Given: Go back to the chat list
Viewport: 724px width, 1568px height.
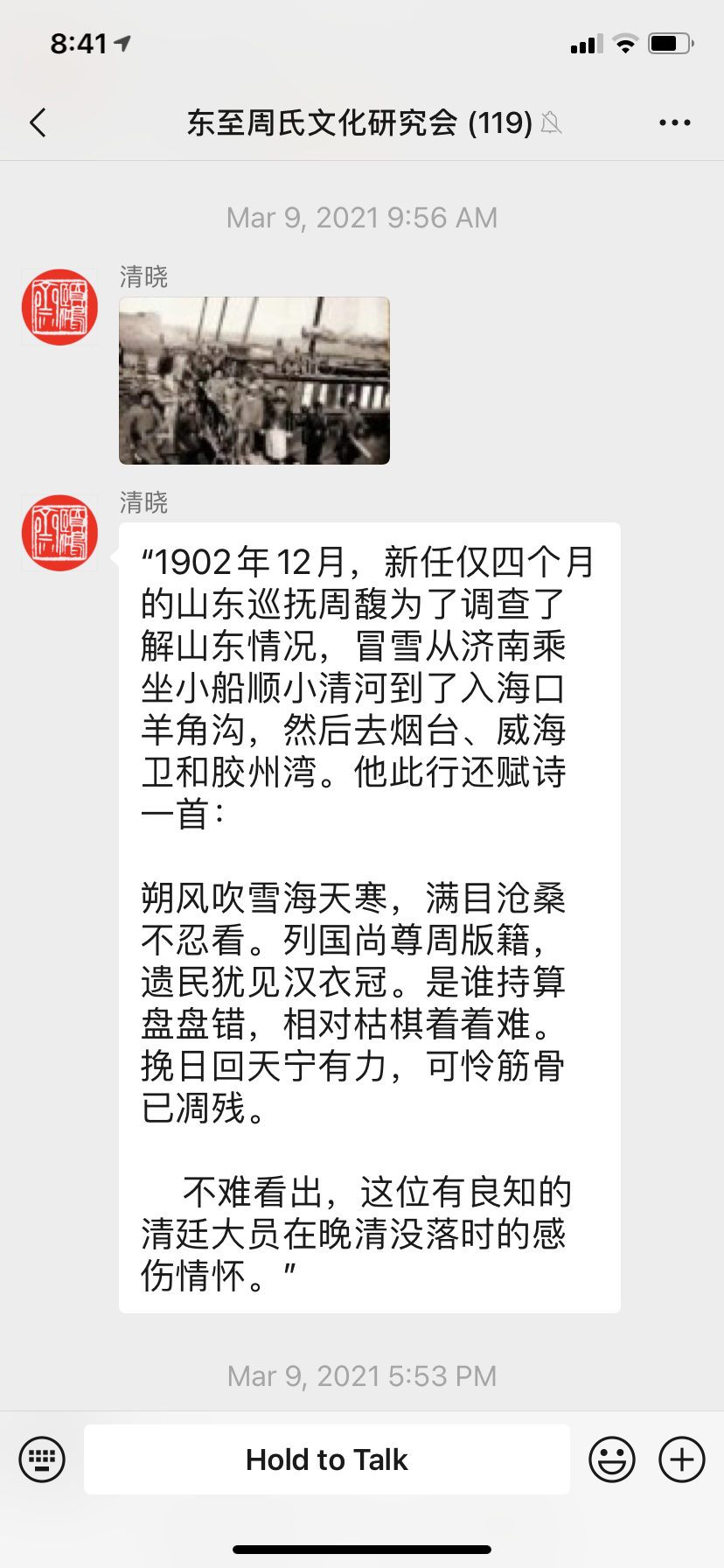Looking at the screenshot, I should (38, 123).
